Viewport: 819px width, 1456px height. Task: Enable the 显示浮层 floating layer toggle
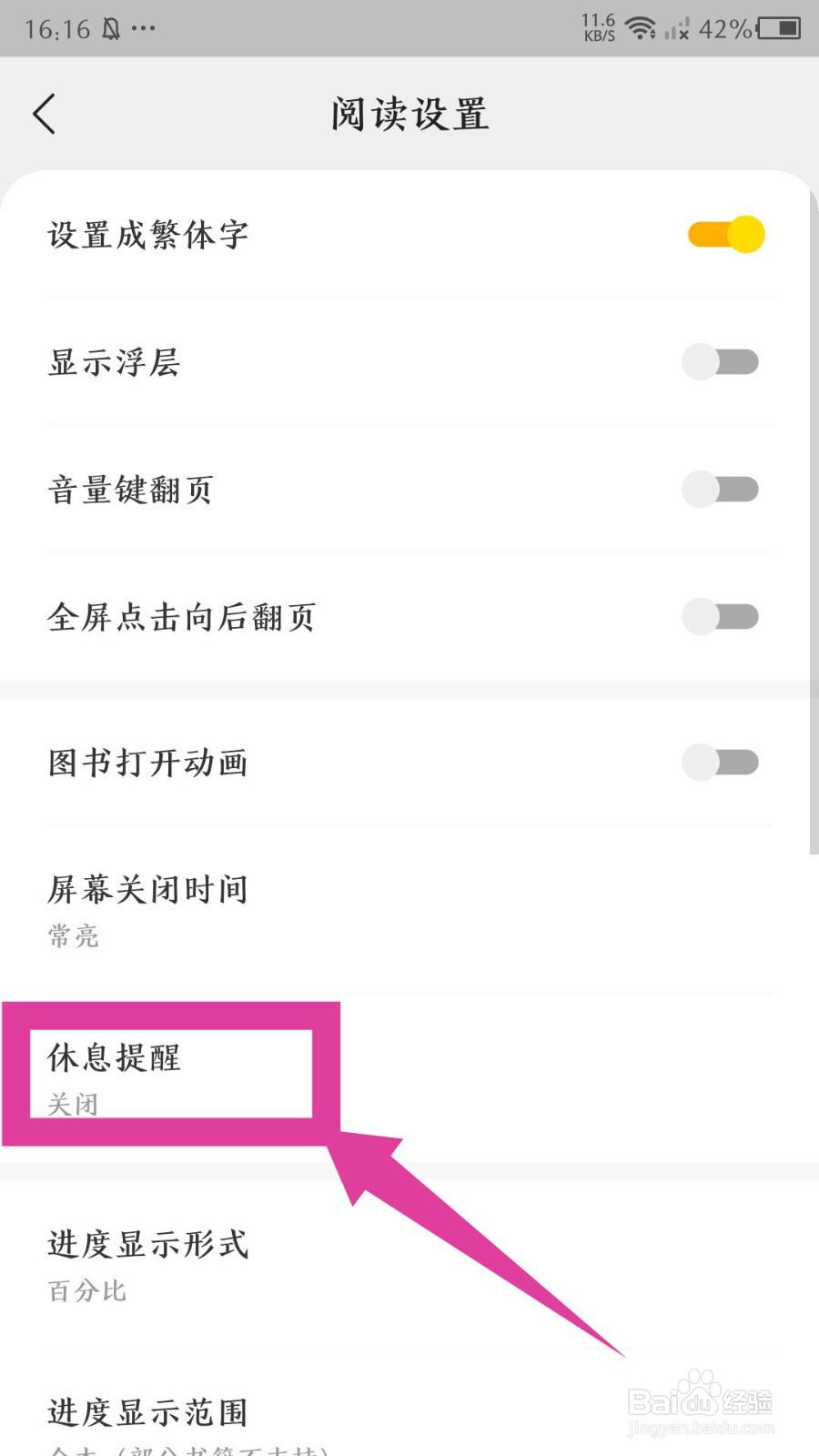point(721,361)
